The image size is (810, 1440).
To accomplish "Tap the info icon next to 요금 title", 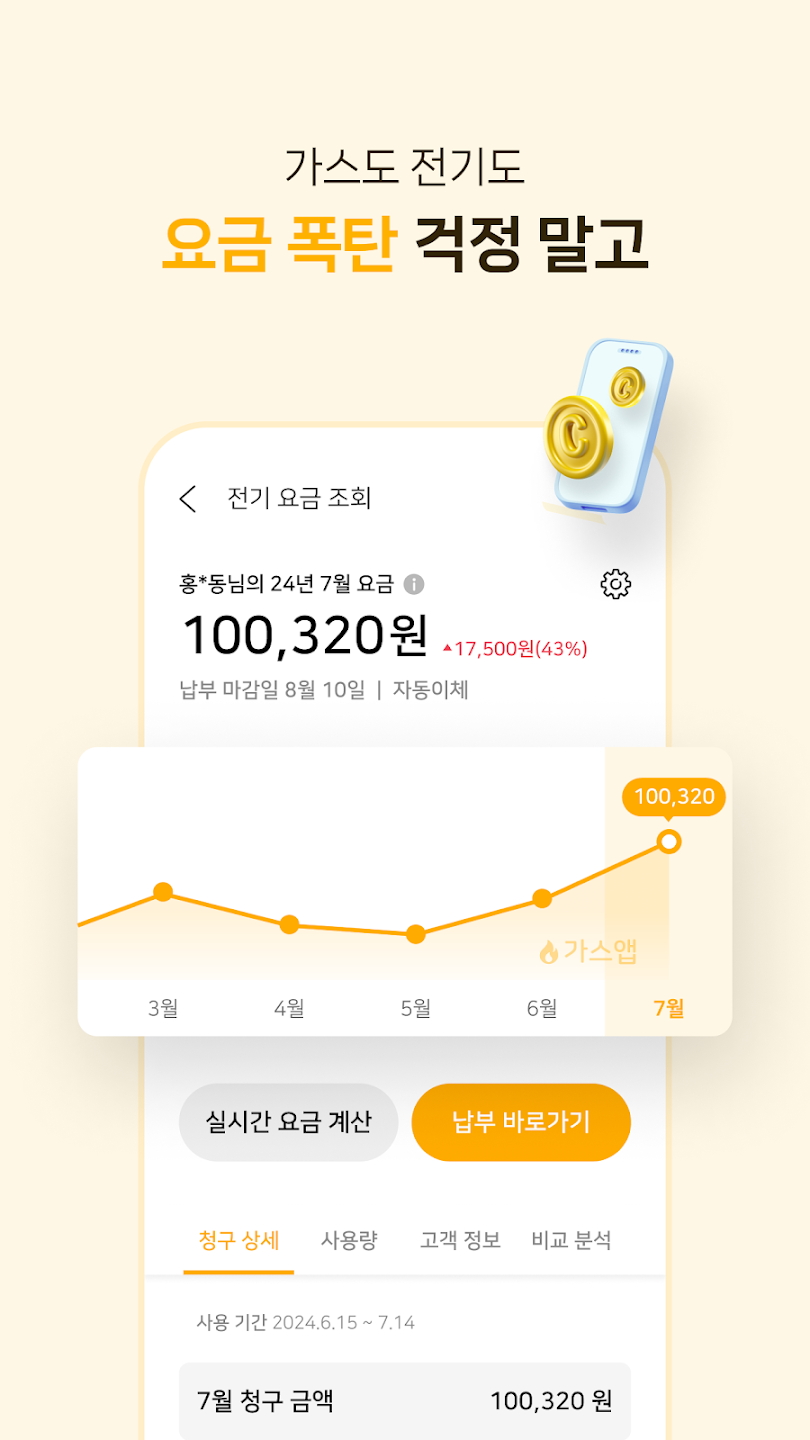I will point(415,585).
